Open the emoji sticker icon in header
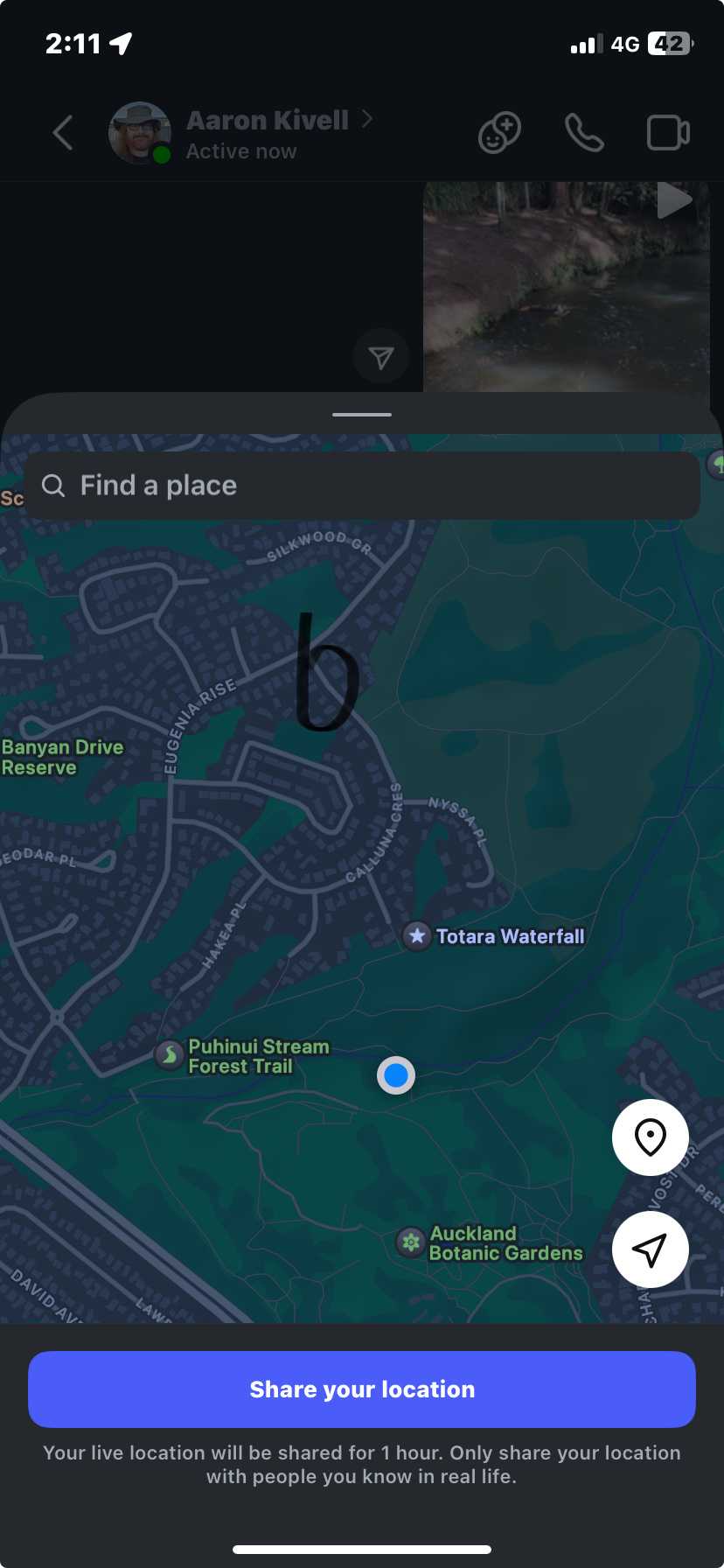Image resolution: width=724 pixels, height=1568 pixels. 499,133
